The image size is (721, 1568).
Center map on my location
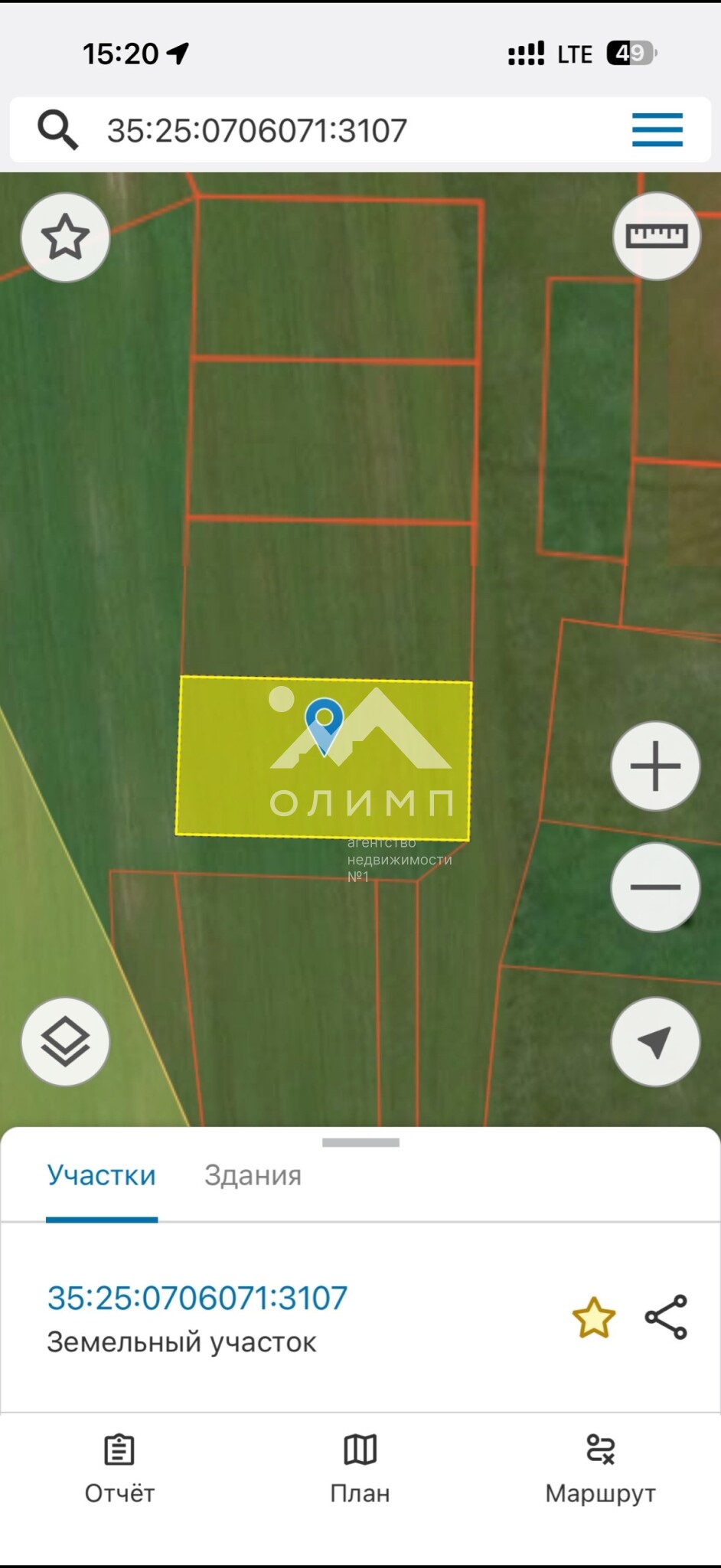[655, 1041]
